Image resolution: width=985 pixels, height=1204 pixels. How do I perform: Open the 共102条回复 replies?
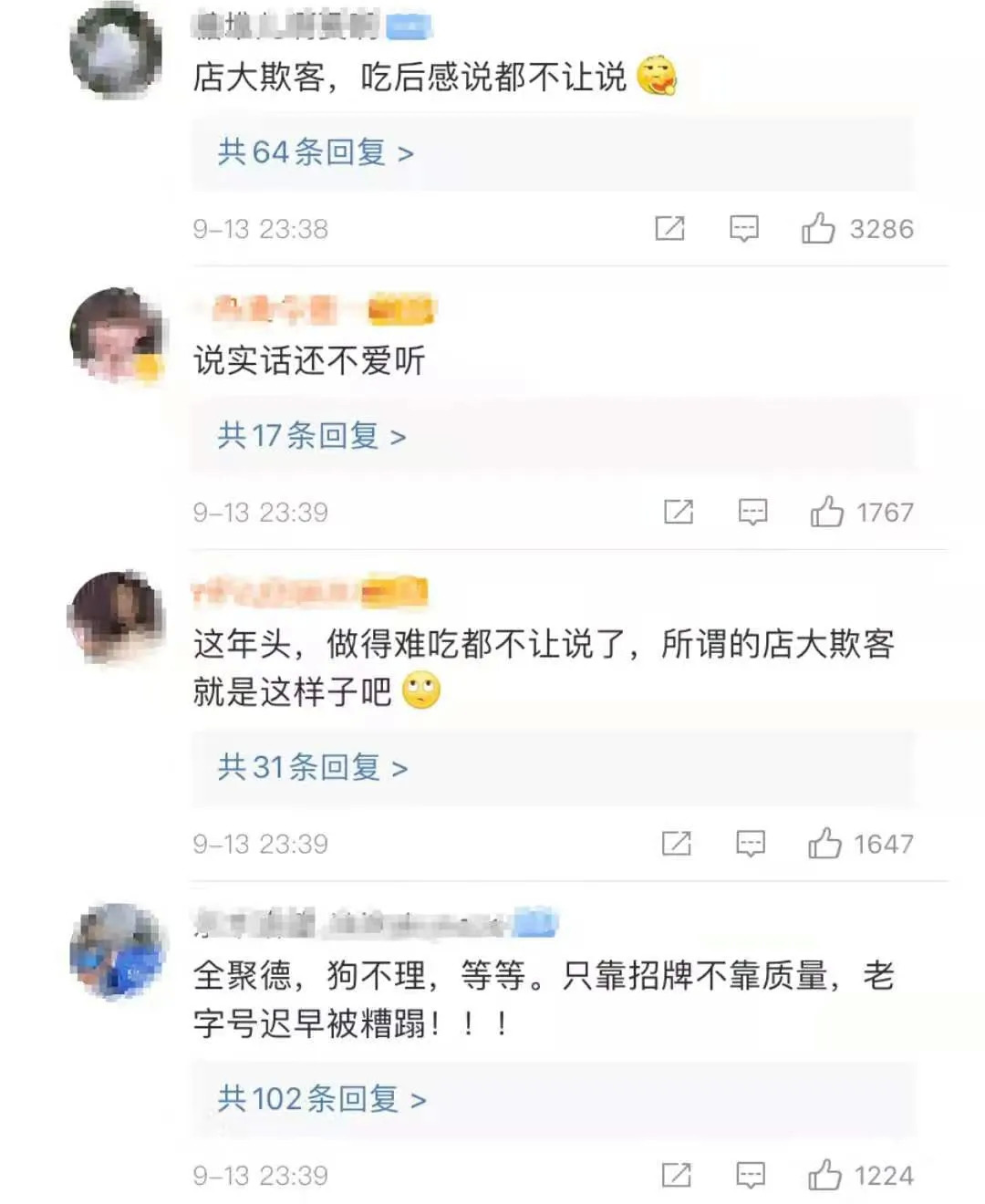pos(322,1099)
